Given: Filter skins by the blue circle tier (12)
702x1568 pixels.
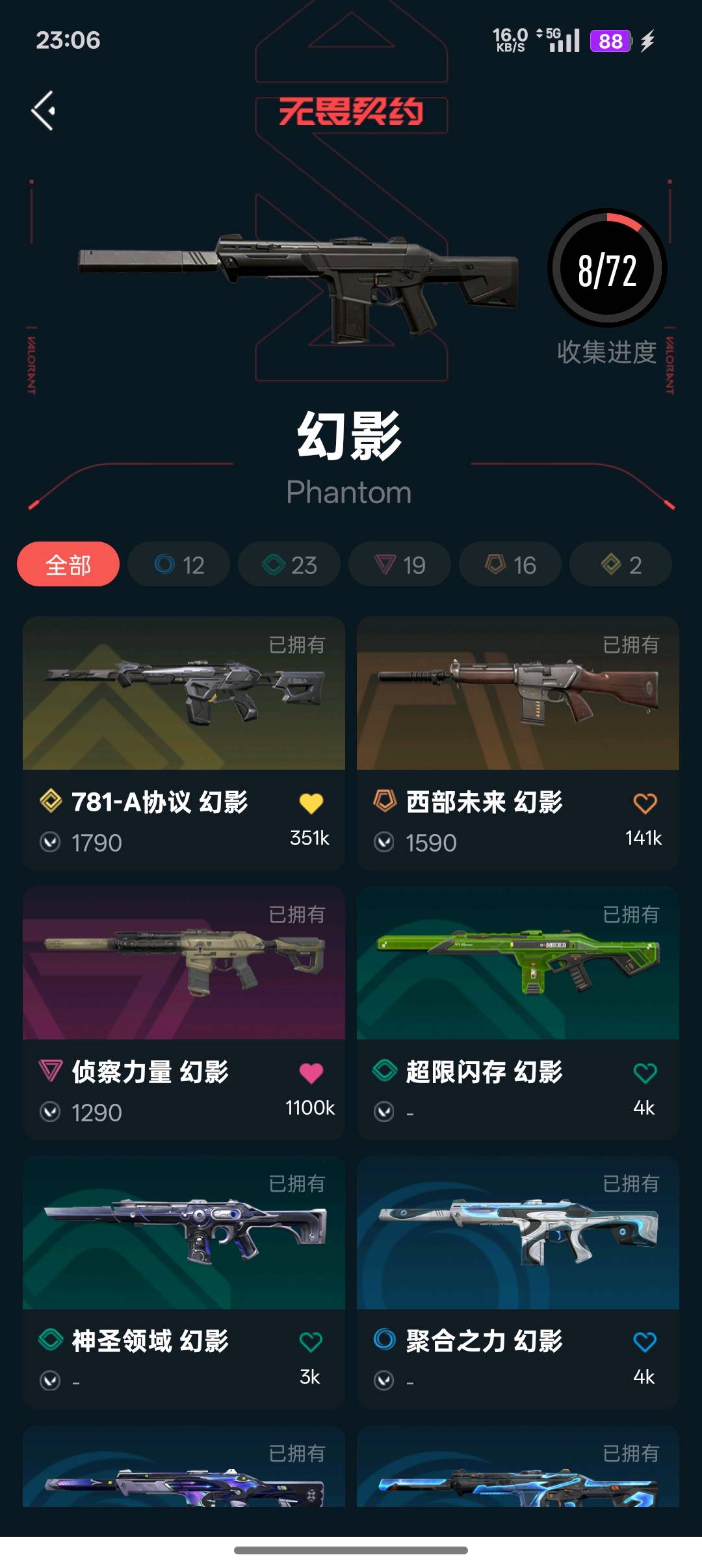Looking at the screenshot, I should (179, 564).
